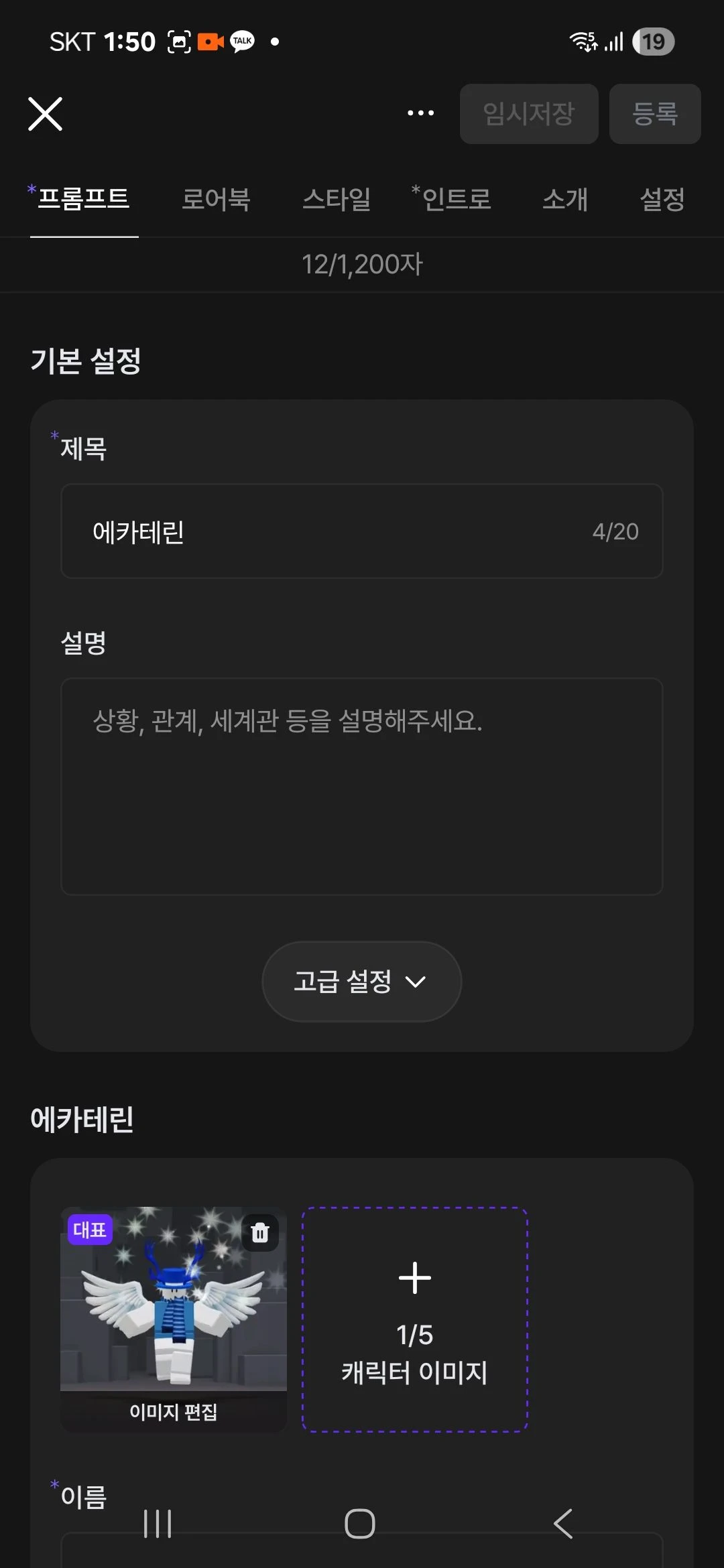Open recent apps from the navigation bar
Screen dimensions: 724x1568
158,1524
